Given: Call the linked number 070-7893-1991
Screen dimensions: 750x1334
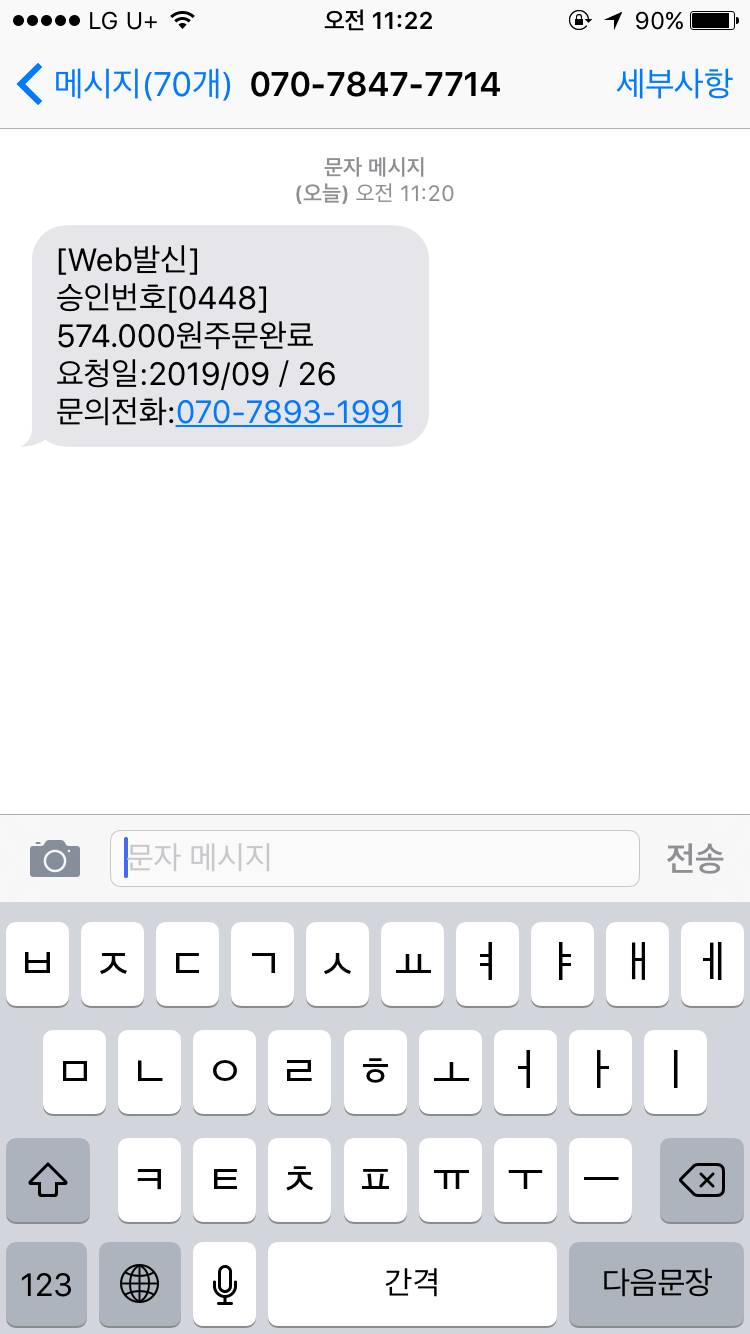Looking at the screenshot, I should pyautogui.click(x=291, y=412).
